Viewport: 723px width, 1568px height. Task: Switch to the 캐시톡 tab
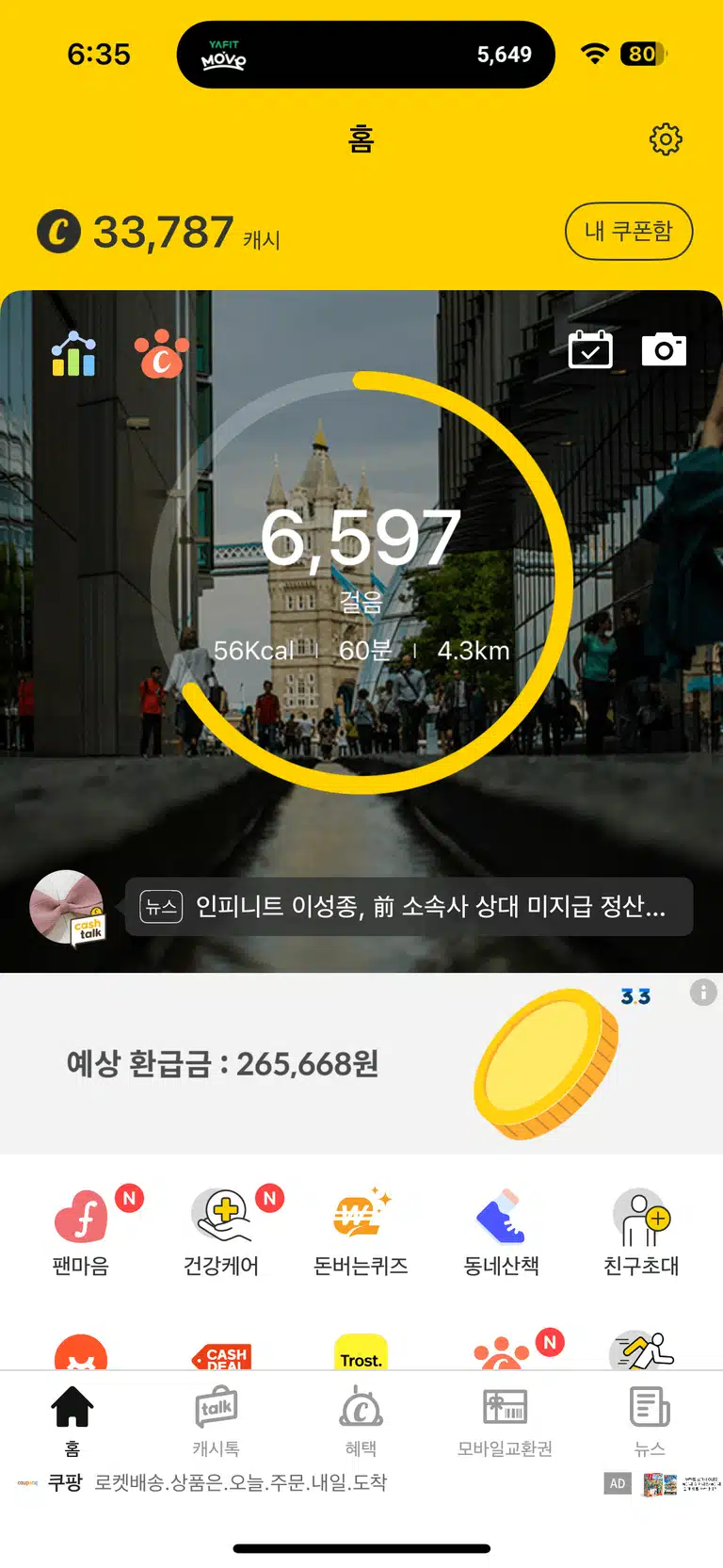tap(217, 1421)
